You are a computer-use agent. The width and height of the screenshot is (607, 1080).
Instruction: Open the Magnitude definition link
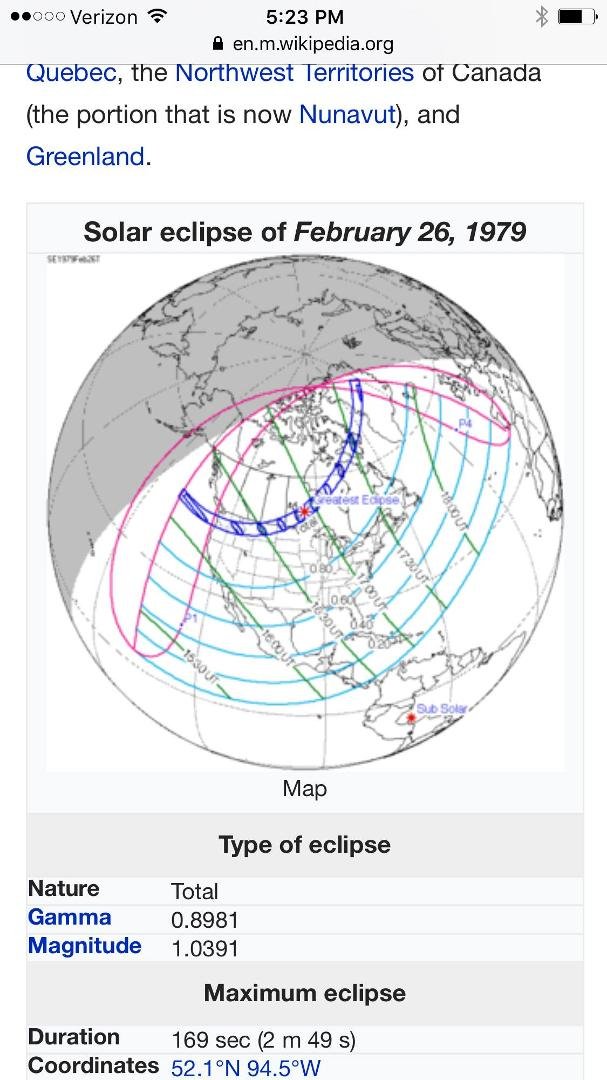coord(85,946)
